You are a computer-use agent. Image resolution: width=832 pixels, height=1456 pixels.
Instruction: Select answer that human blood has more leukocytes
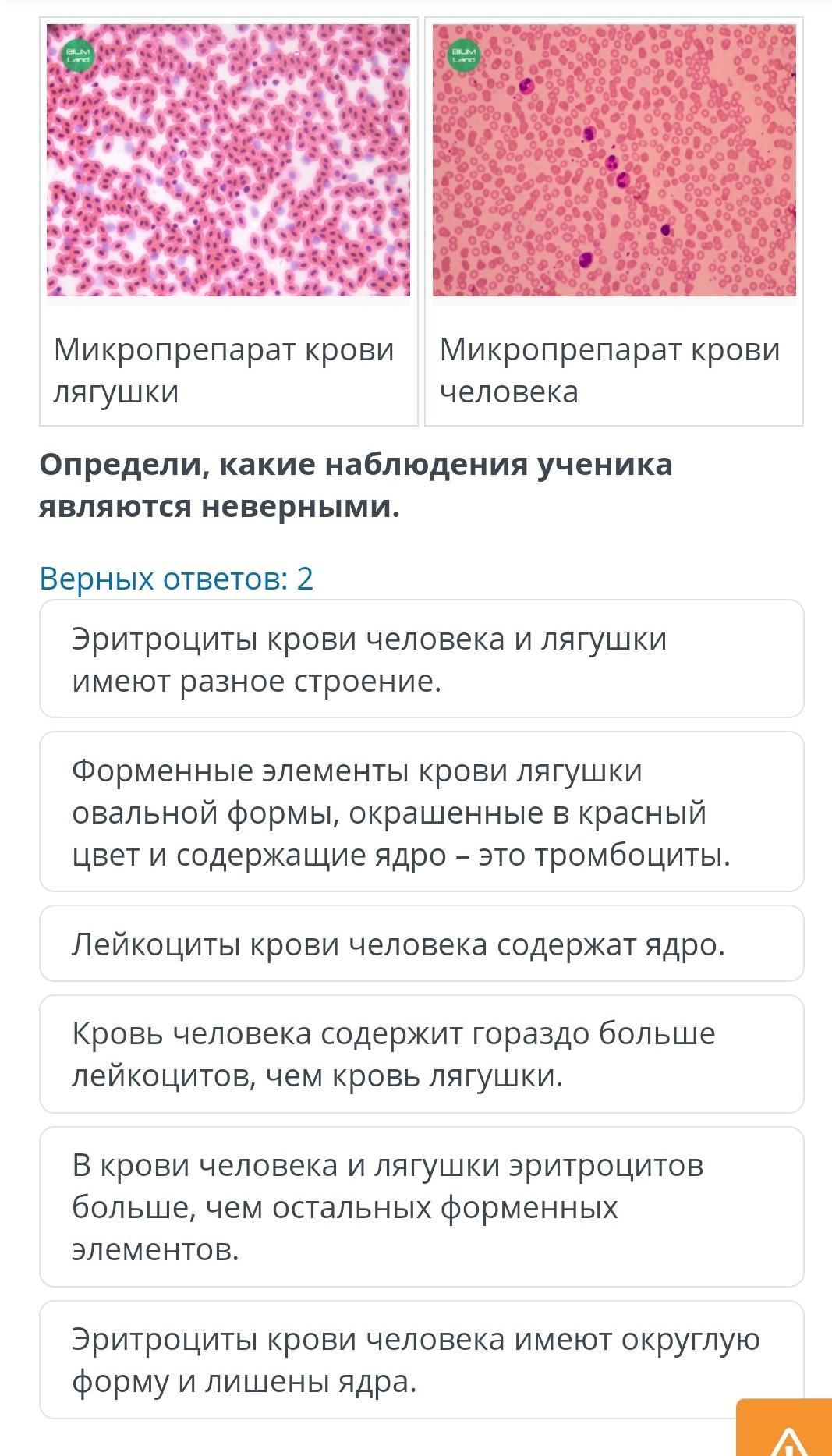421,1054
